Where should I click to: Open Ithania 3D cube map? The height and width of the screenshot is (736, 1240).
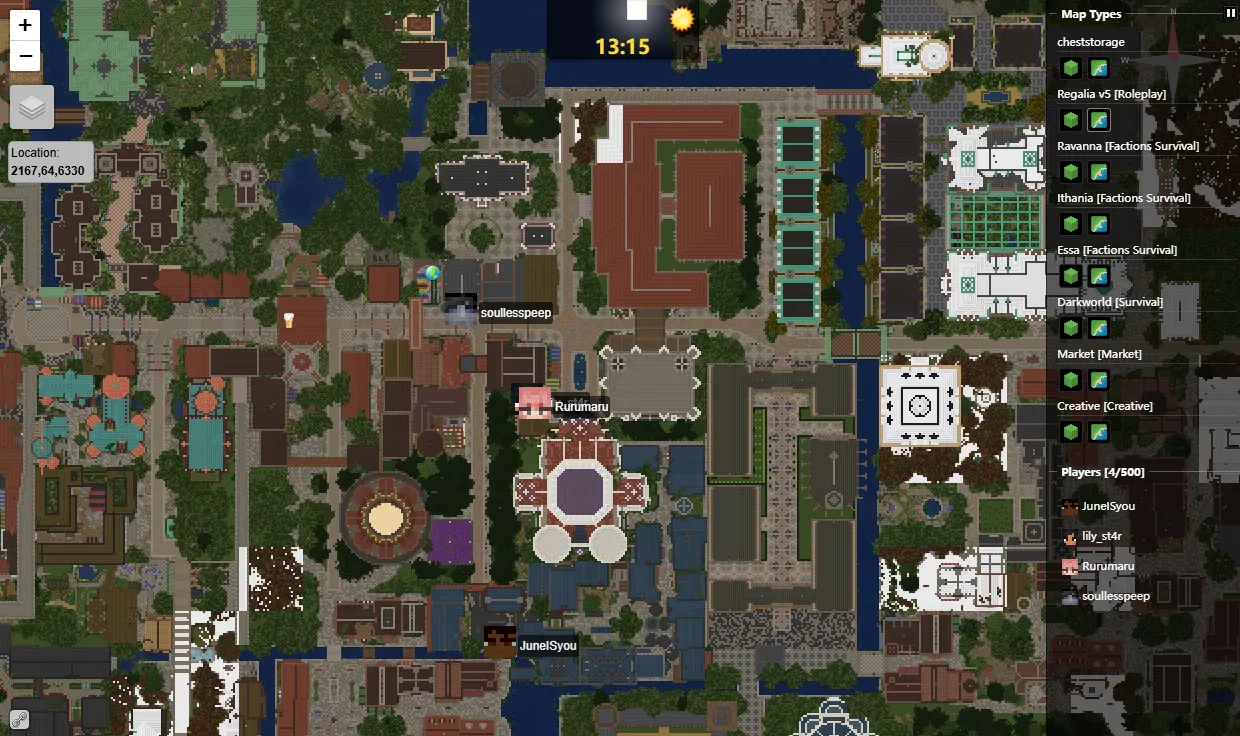point(1071,224)
